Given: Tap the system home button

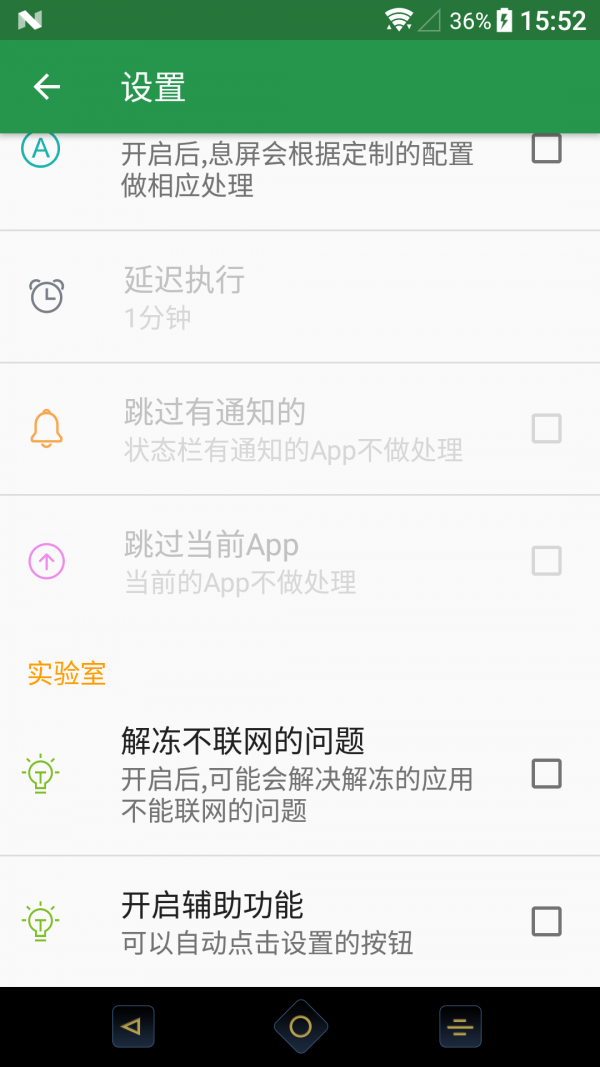Looking at the screenshot, I should click(300, 1026).
